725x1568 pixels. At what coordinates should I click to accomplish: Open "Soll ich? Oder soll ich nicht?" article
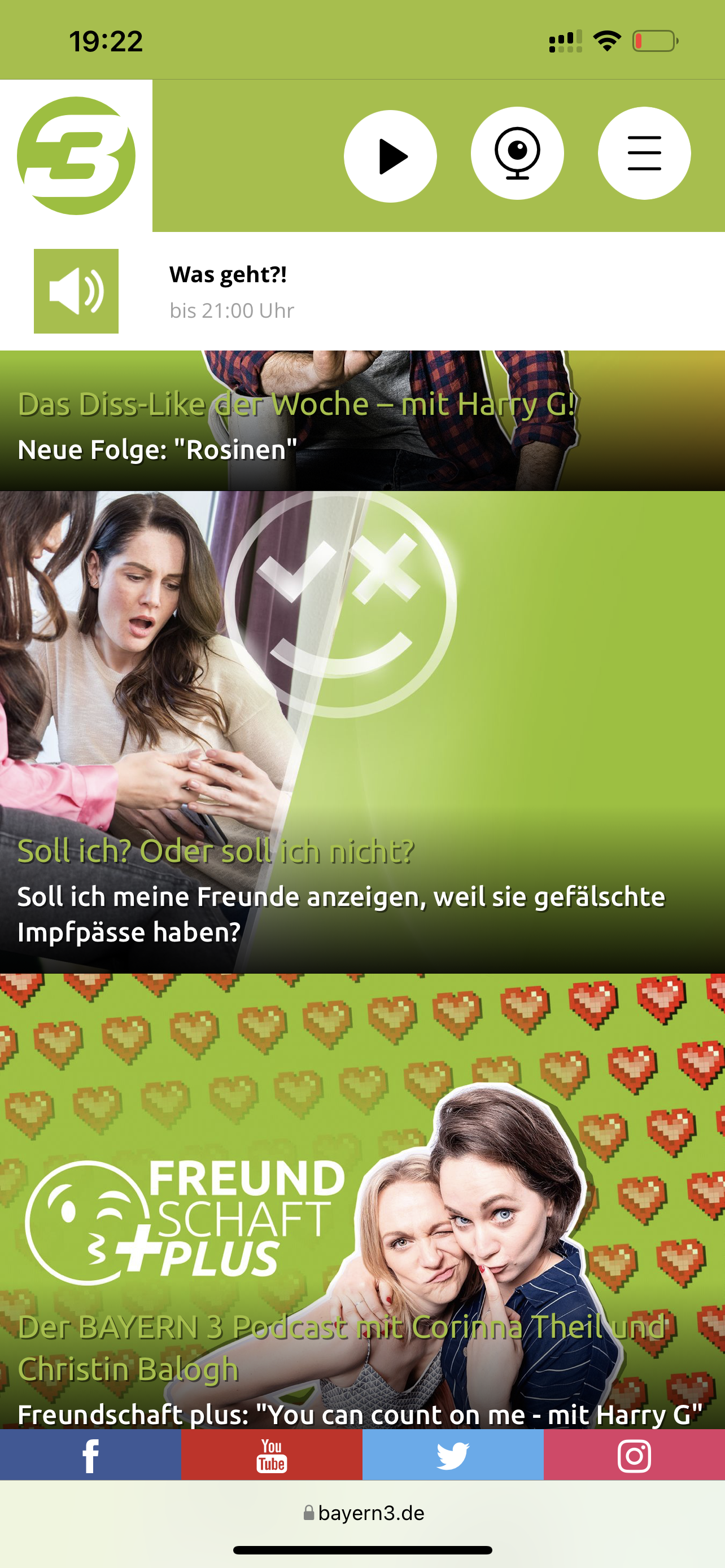(x=362, y=732)
